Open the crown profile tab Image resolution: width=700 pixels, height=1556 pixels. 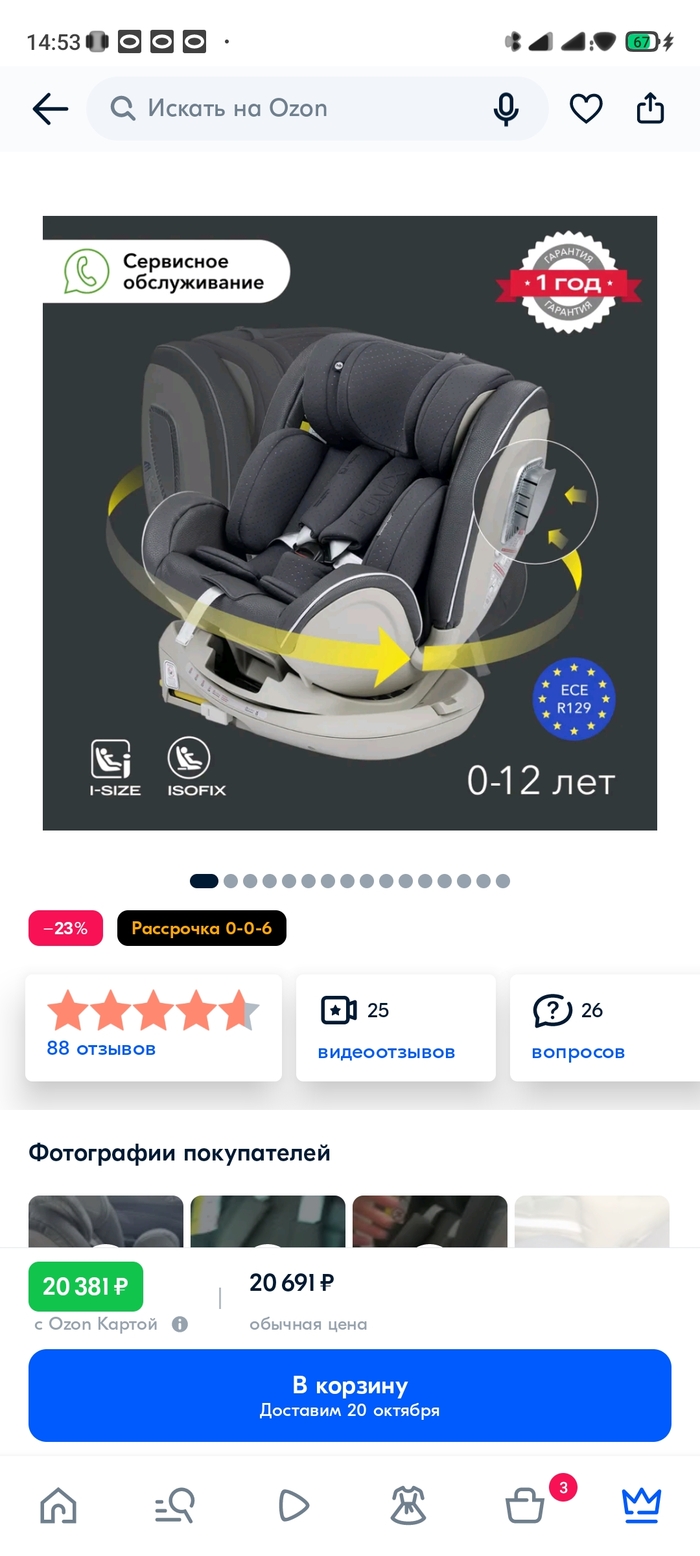tap(641, 1505)
